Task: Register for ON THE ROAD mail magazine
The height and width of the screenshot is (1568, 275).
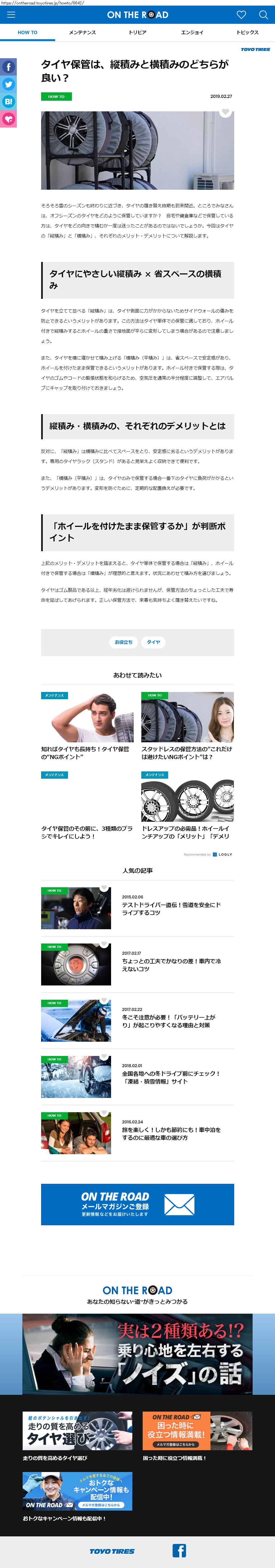Action: click(x=138, y=1204)
